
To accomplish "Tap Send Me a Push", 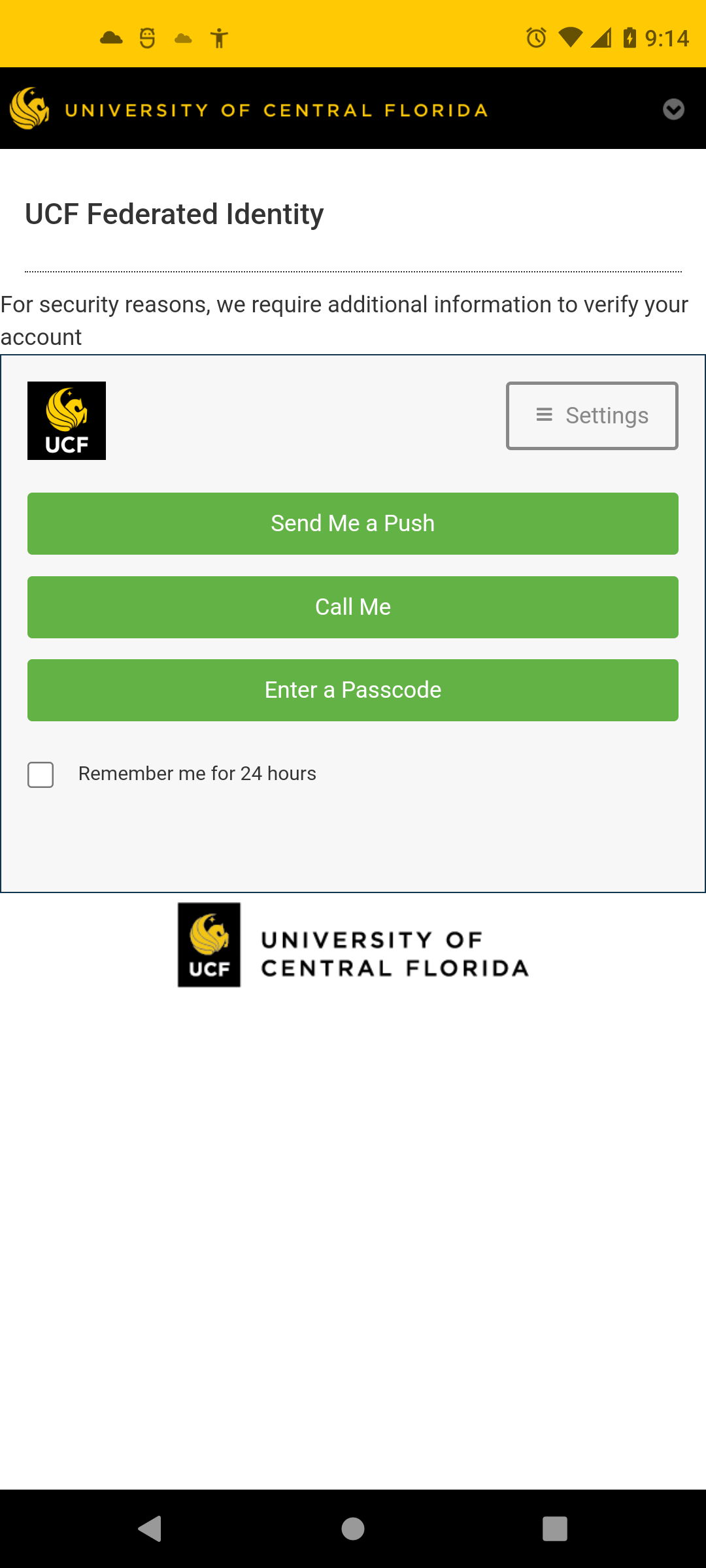I will coord(353,523).
